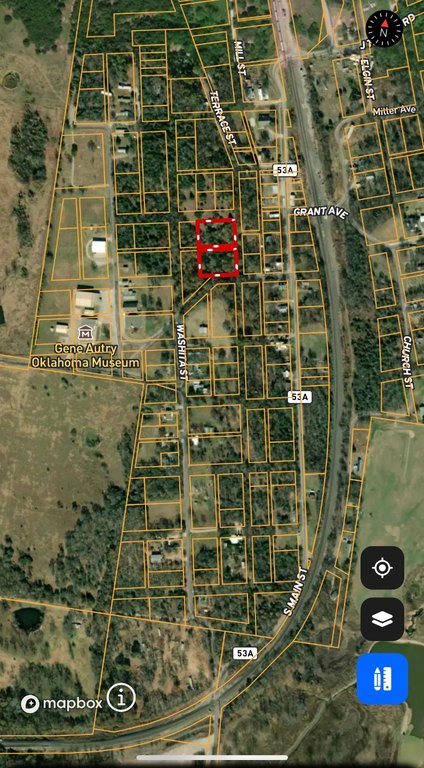The height and width of the screenshot is (768, 424).
Task: Tap the compass to reset north
Action: tap(385, 29)
